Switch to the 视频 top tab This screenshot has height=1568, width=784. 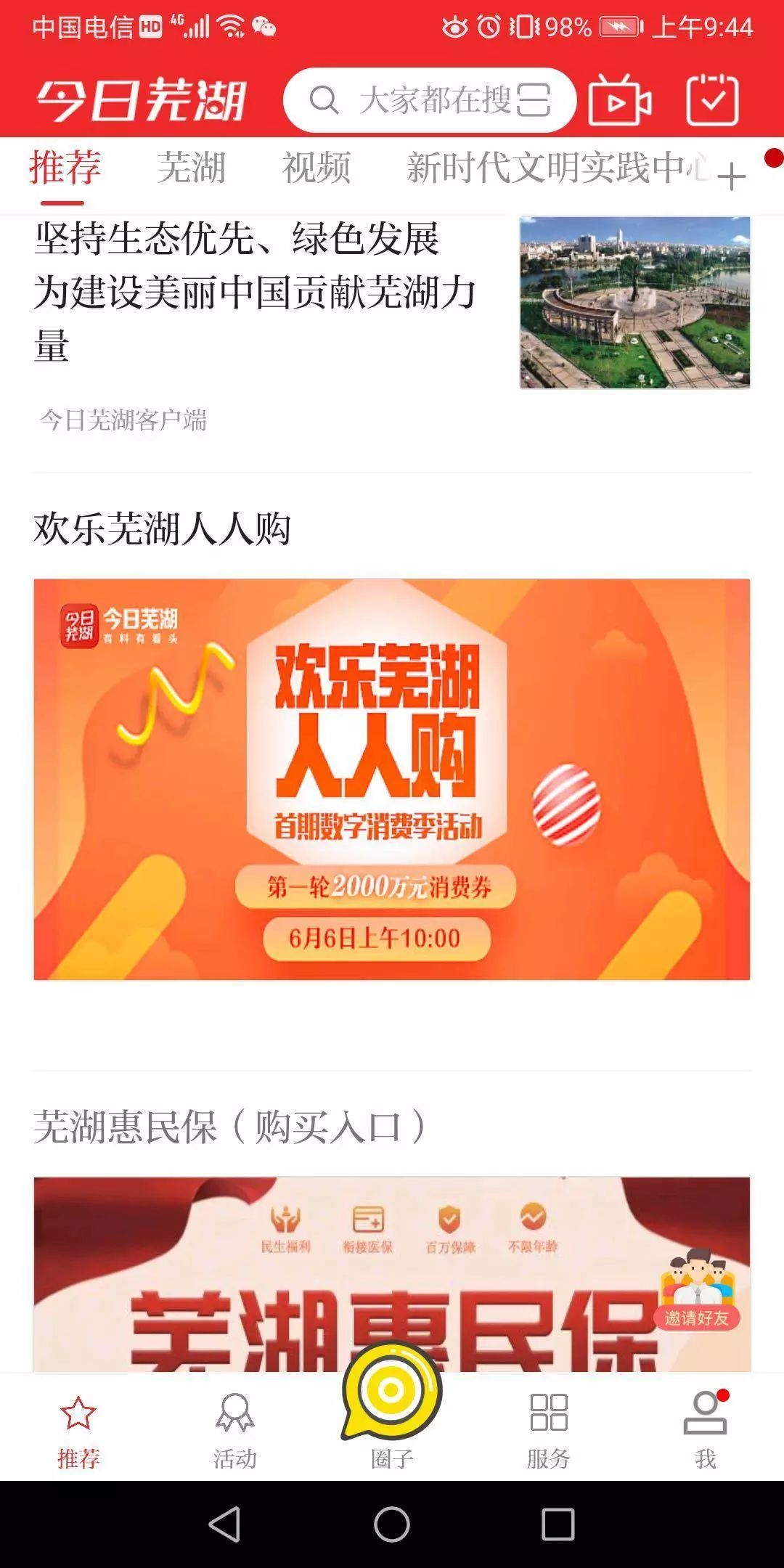tap(317, 168)
